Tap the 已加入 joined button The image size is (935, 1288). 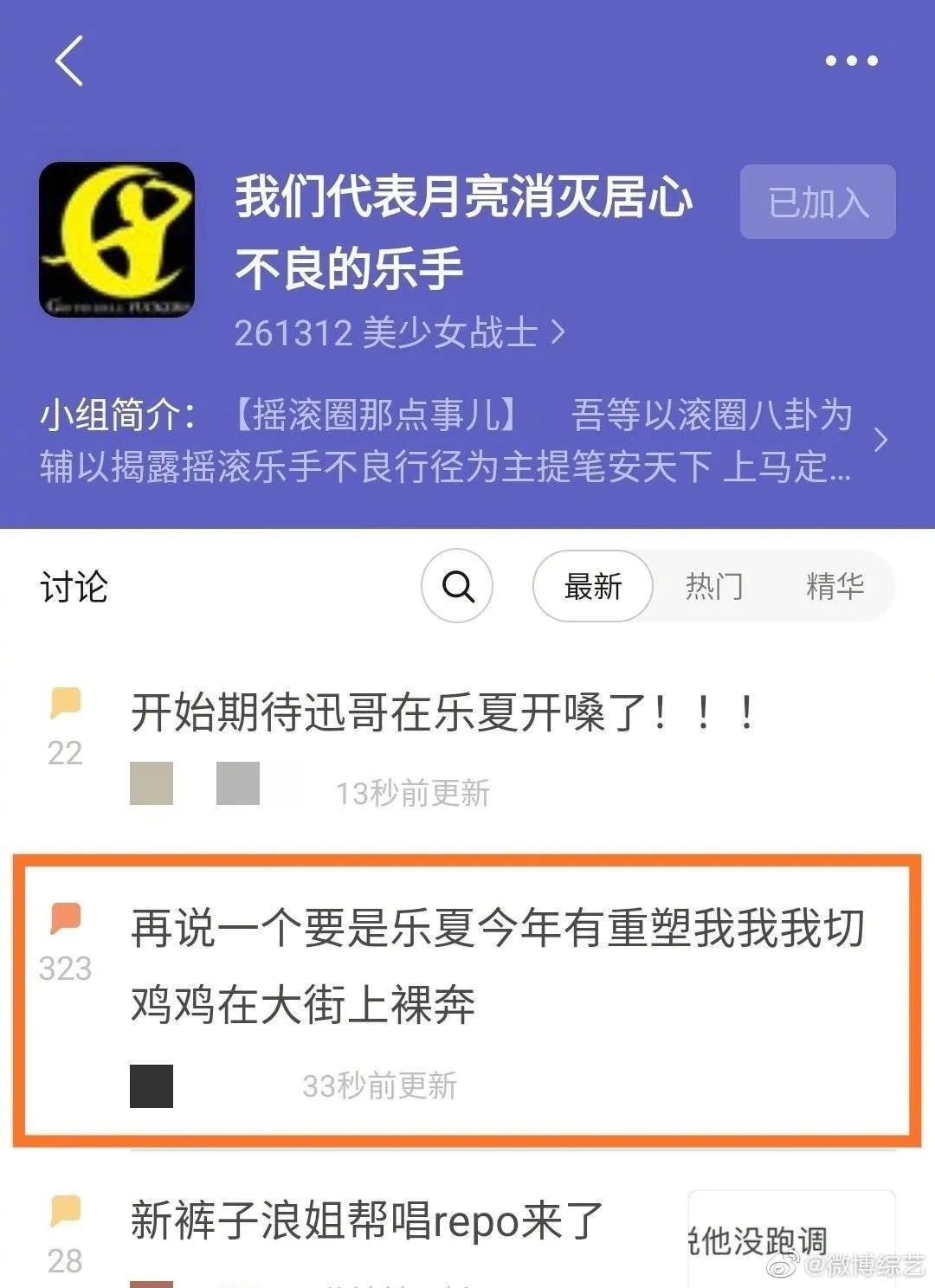tap(817, 202)
